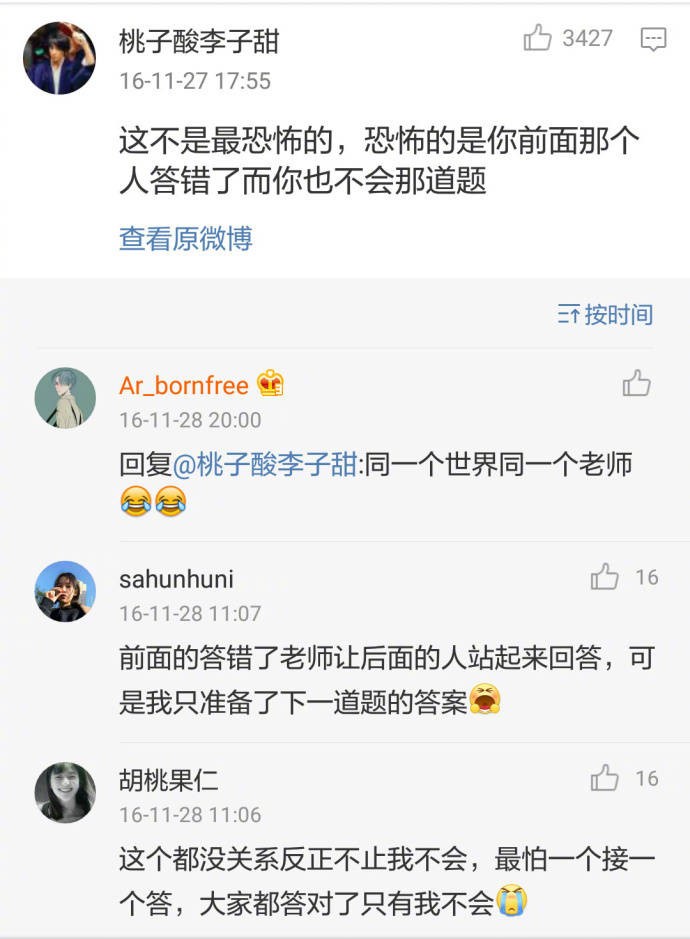Screen dimensions: 690x939
Task: Open the reply icon on 桃子酸李子甜's comment
Action: coord(653,40)
